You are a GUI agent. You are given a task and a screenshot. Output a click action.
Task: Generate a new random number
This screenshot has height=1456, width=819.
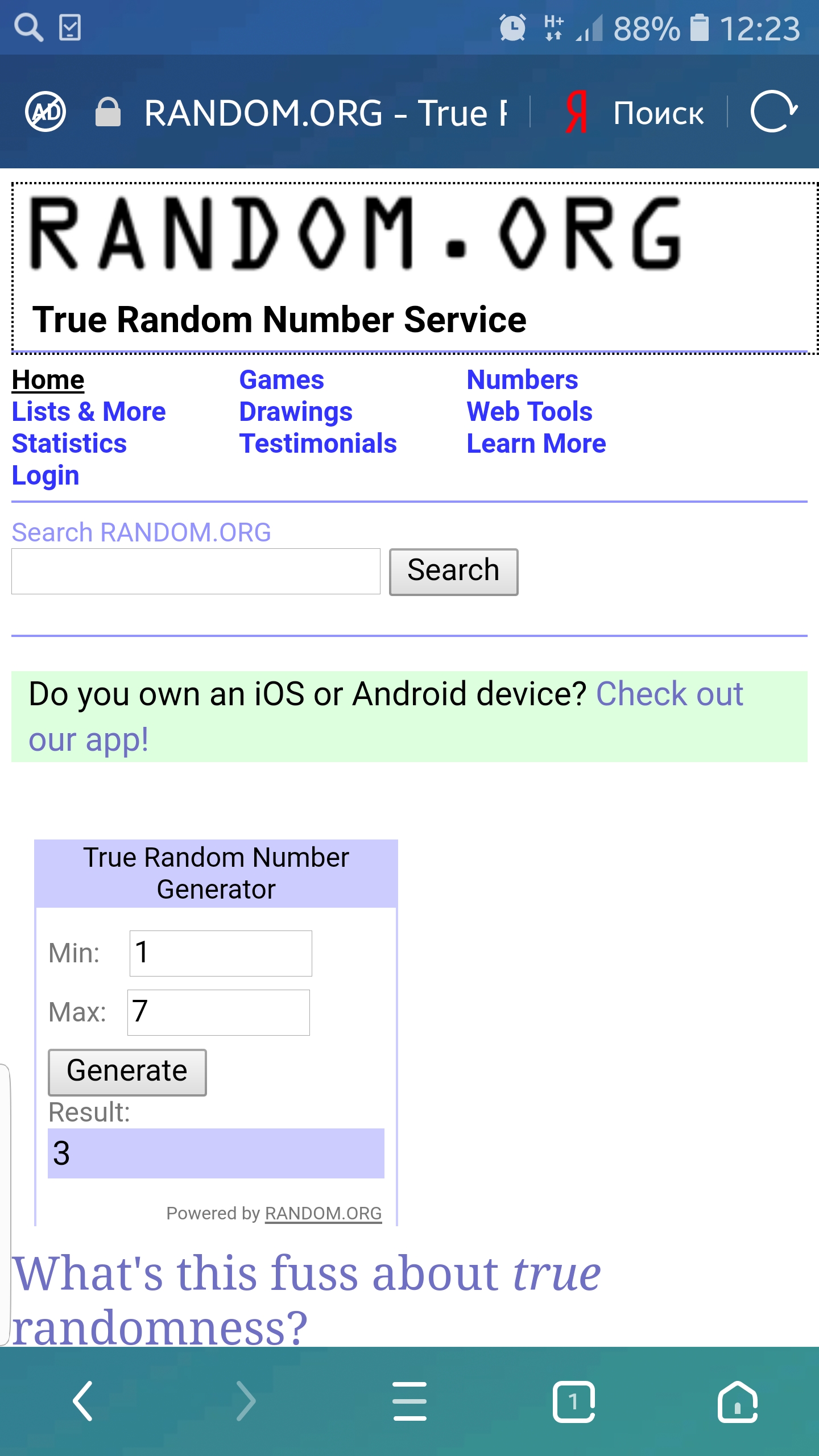point(127,1072)
